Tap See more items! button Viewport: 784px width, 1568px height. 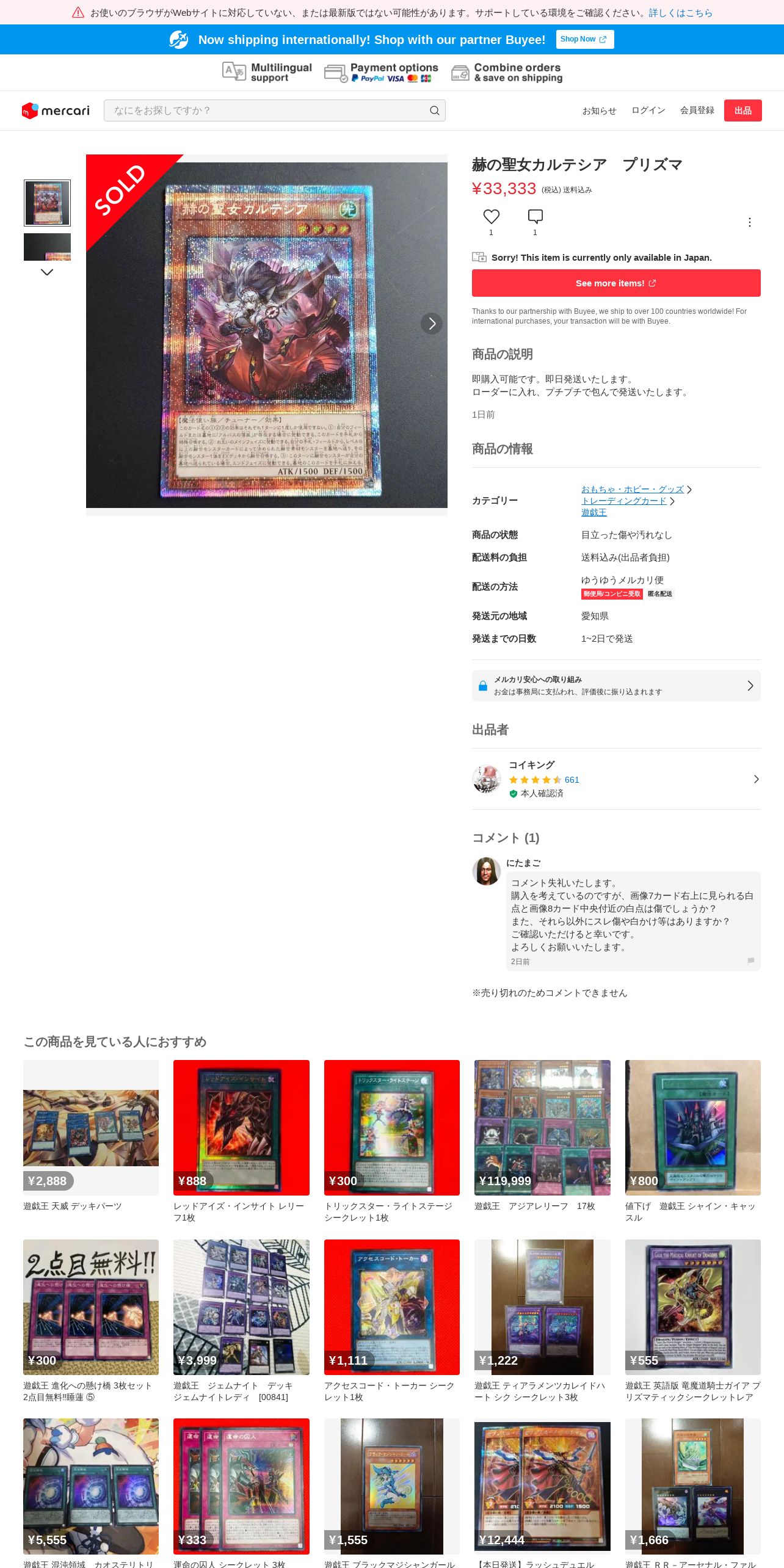616,283
